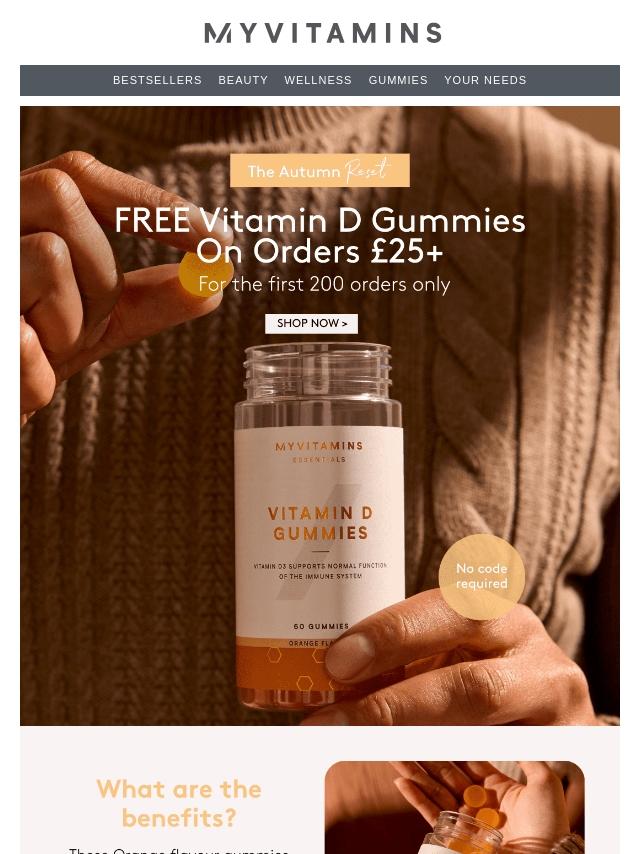Browse the Gummies category

coord(398,80)
